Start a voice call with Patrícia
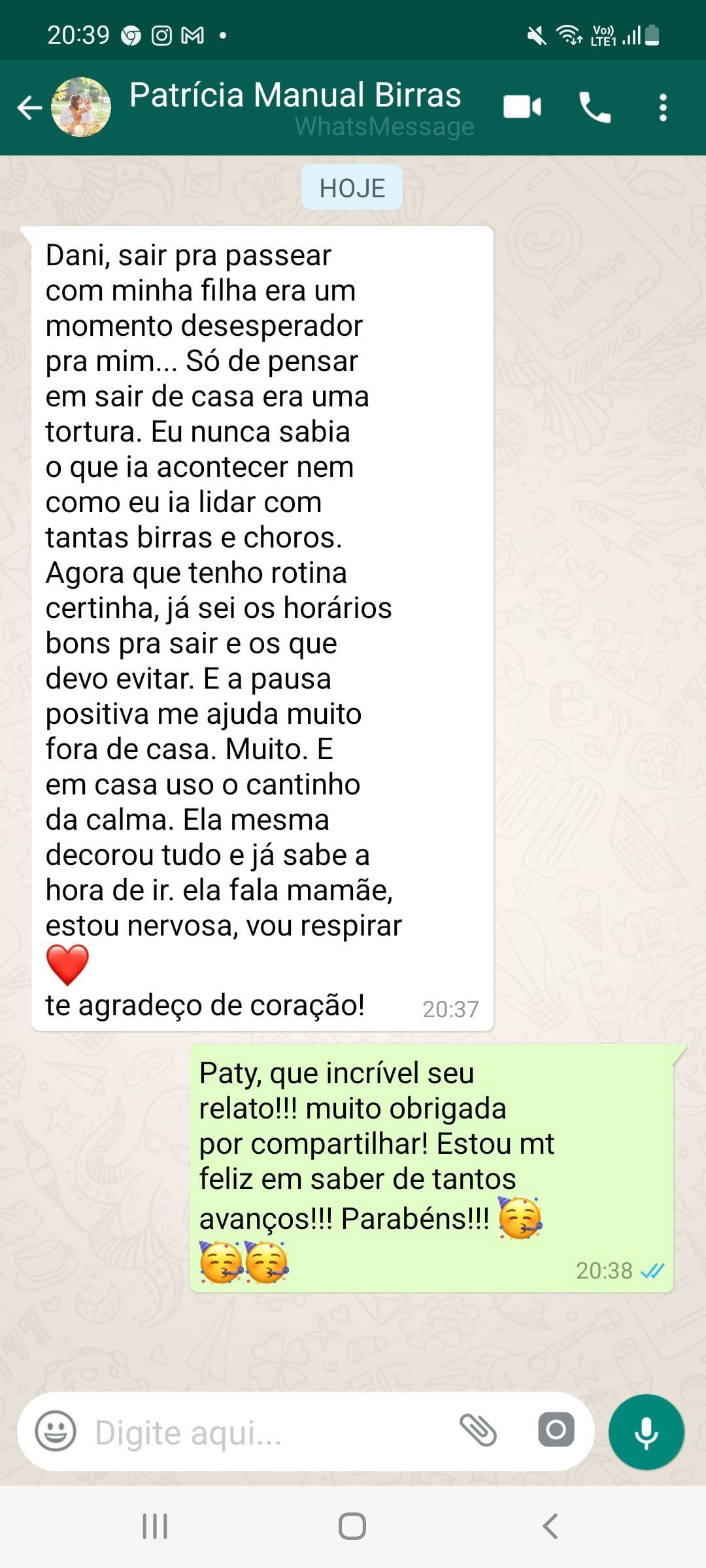Image resolution: width=706 pixels, height=1568 pixels. click(x=595, y=107)
